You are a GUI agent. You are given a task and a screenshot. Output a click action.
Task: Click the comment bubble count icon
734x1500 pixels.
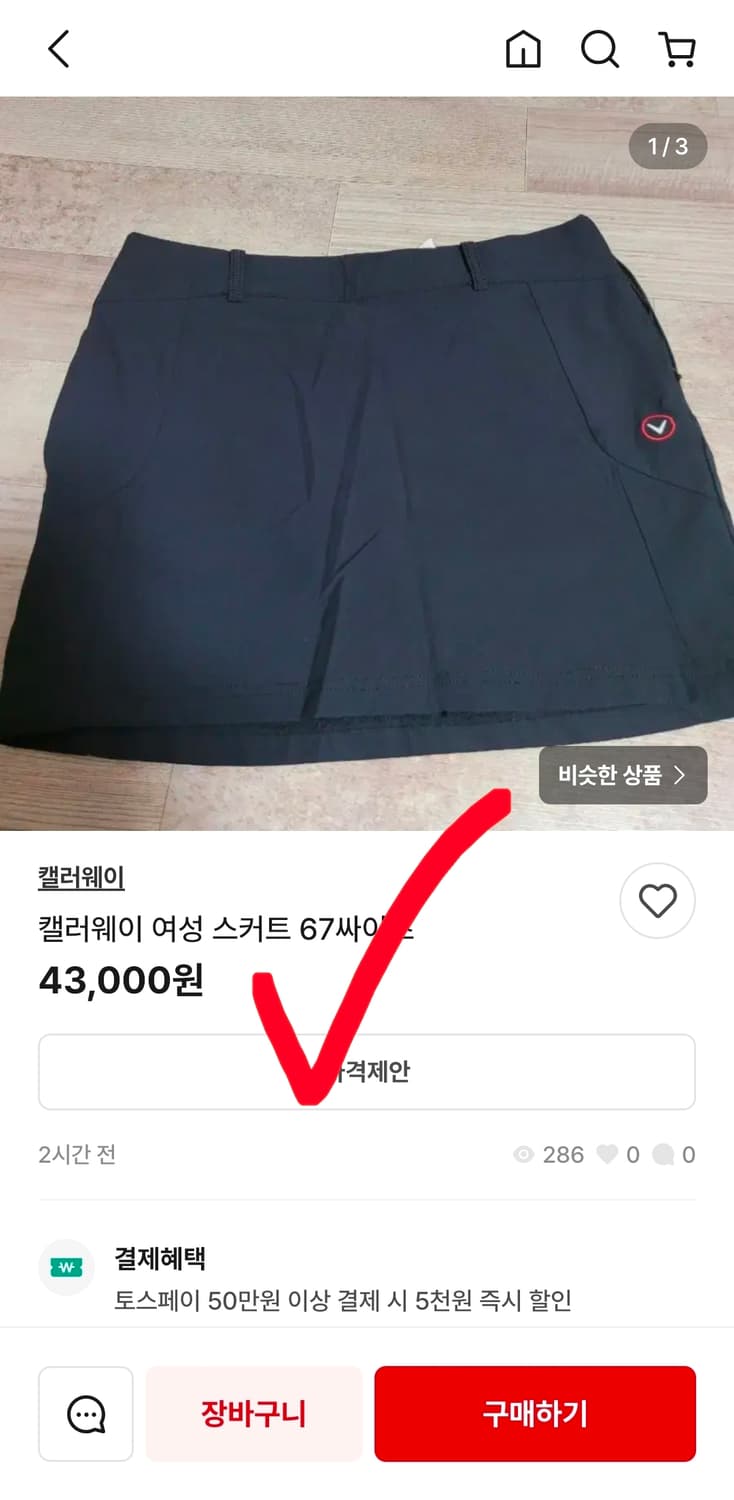[663, 1155]
